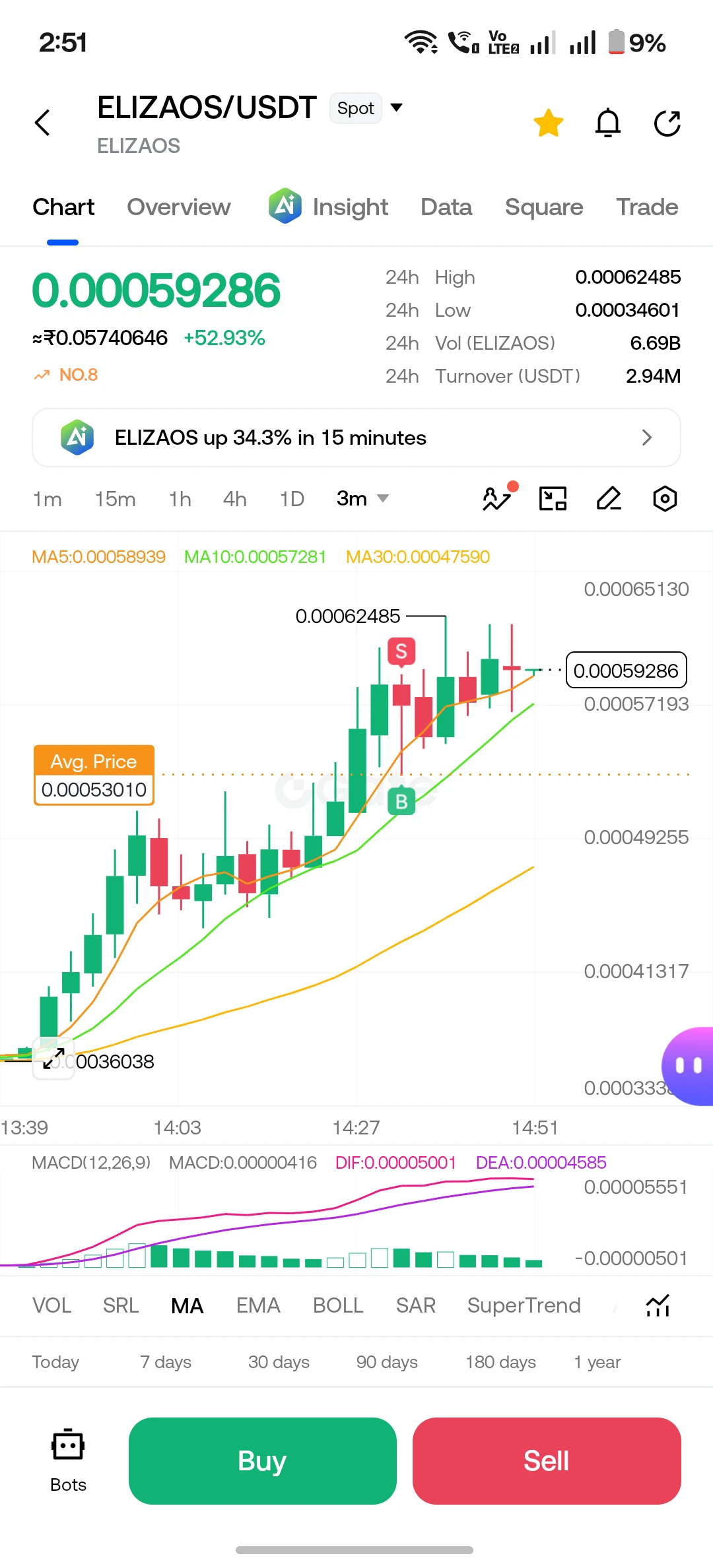Open price alert bell

[x=608, y=123]
